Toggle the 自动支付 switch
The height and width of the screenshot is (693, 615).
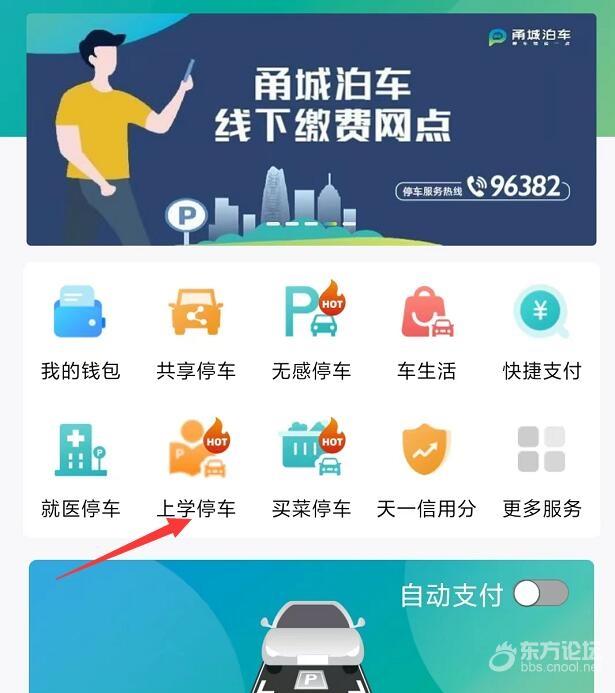(541, 594)
